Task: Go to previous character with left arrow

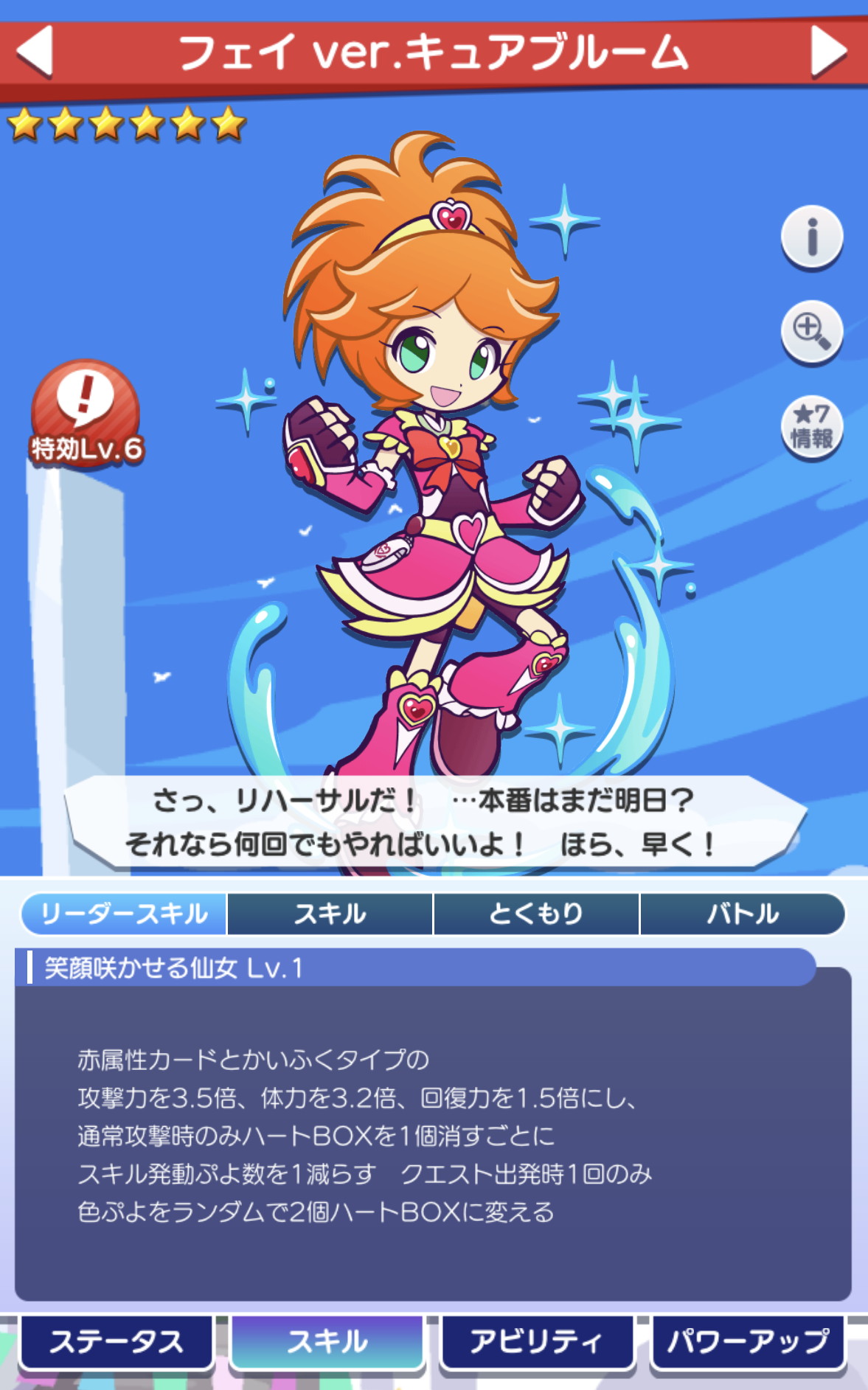Action: coord(35,50)
